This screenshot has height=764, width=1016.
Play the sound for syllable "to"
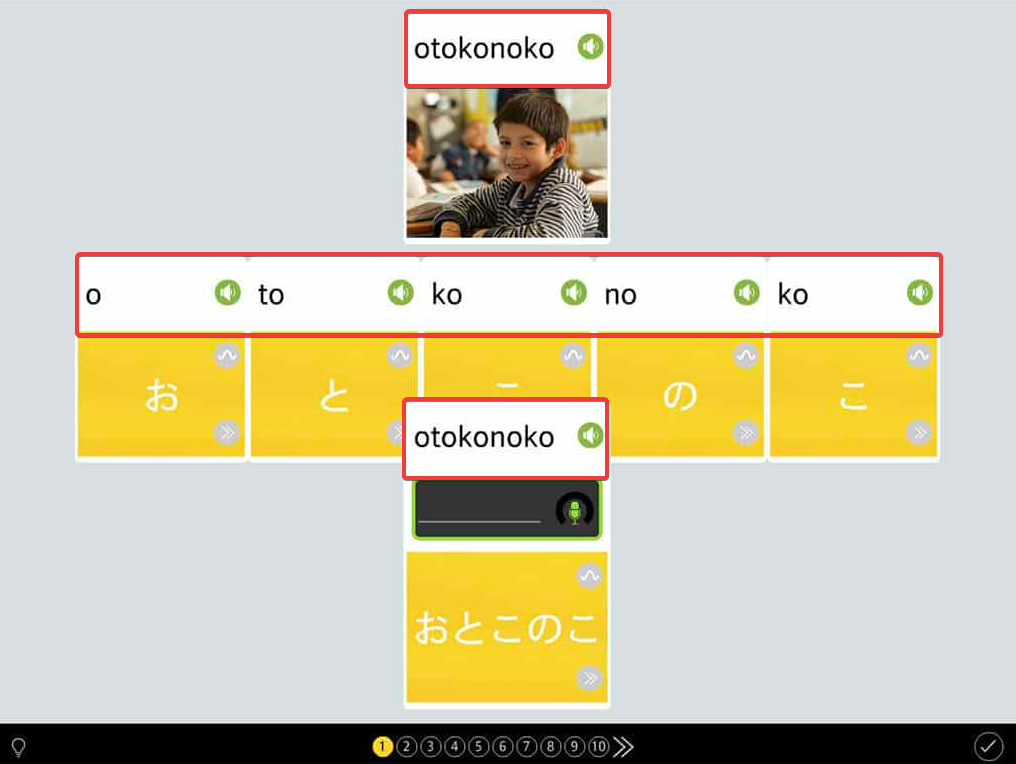401,293
